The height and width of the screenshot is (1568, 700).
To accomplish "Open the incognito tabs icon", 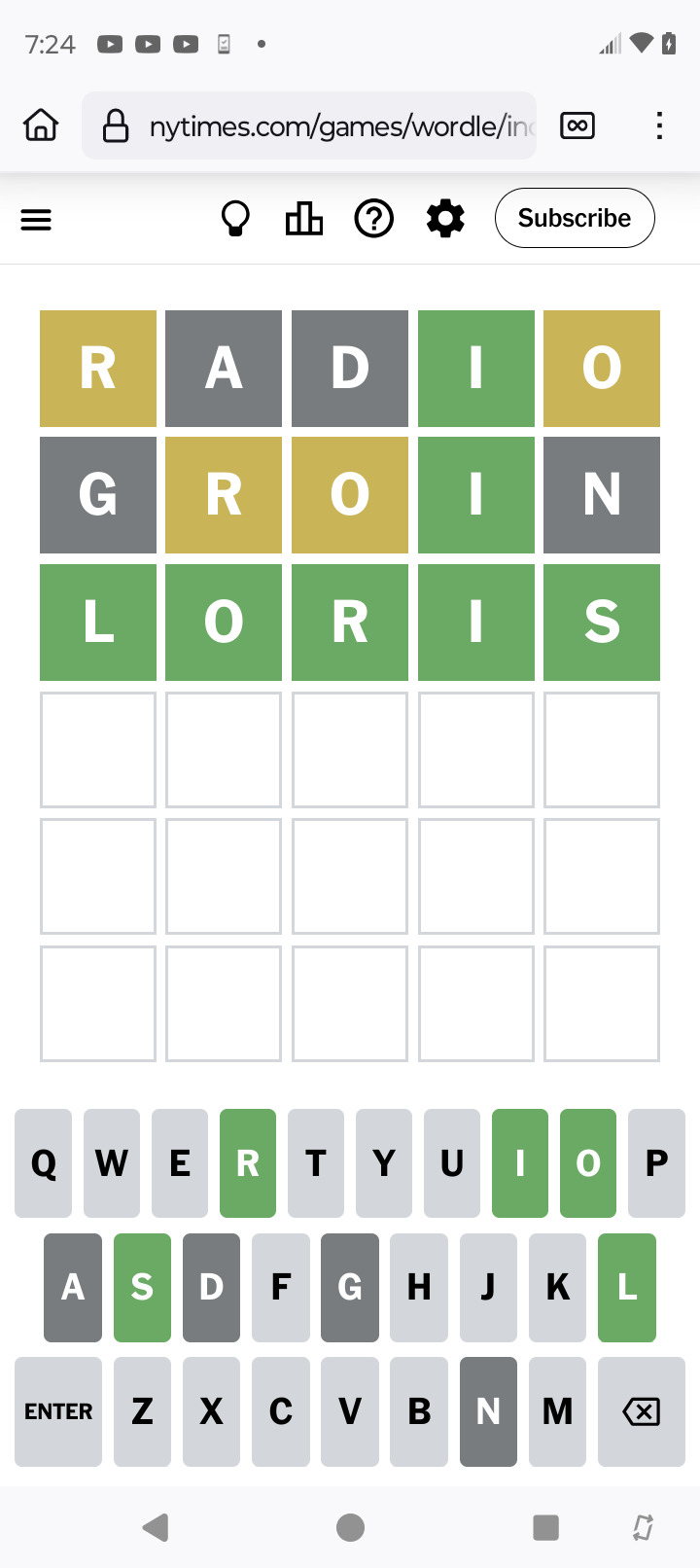I will 577,125.
